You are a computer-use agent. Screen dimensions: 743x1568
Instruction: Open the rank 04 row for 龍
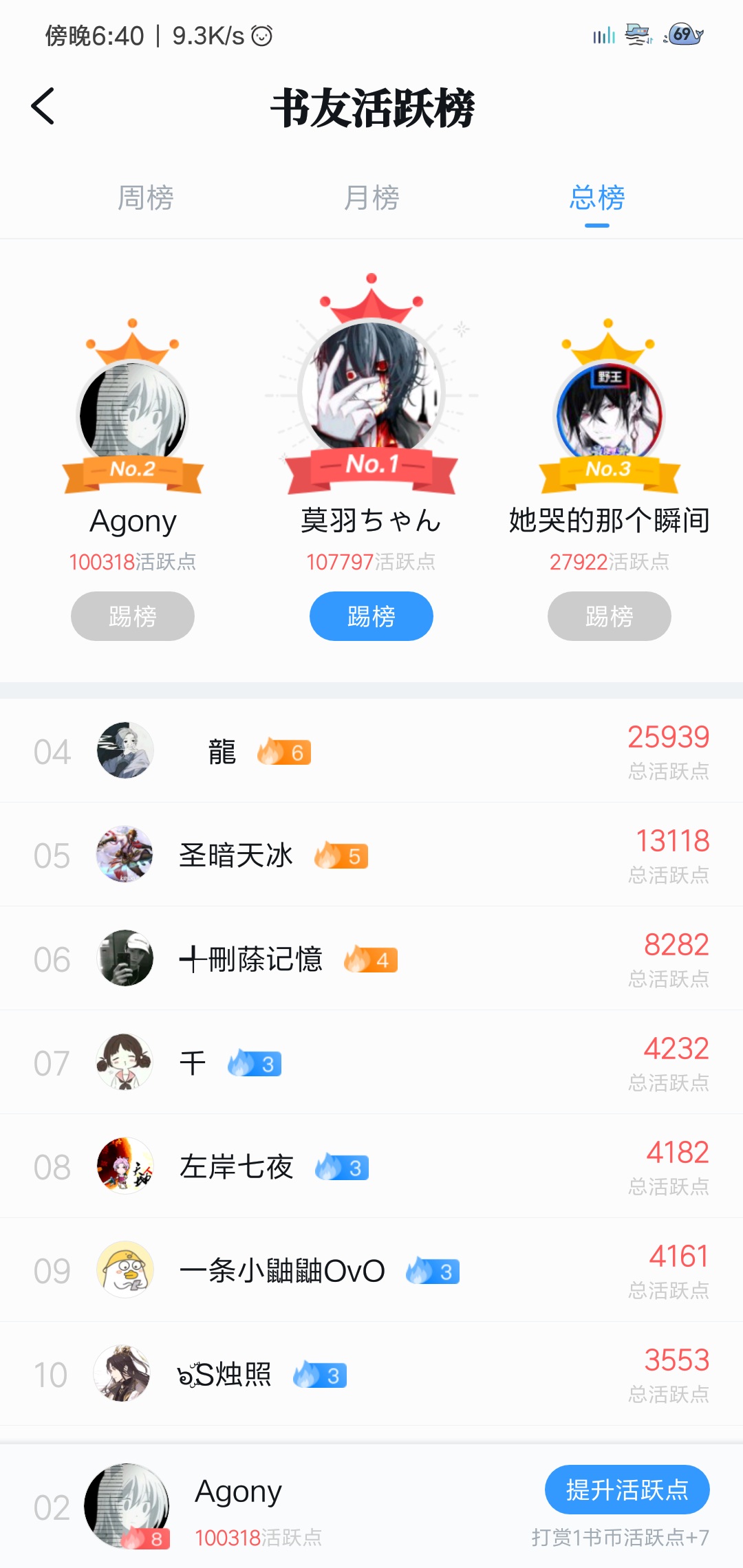371,751
